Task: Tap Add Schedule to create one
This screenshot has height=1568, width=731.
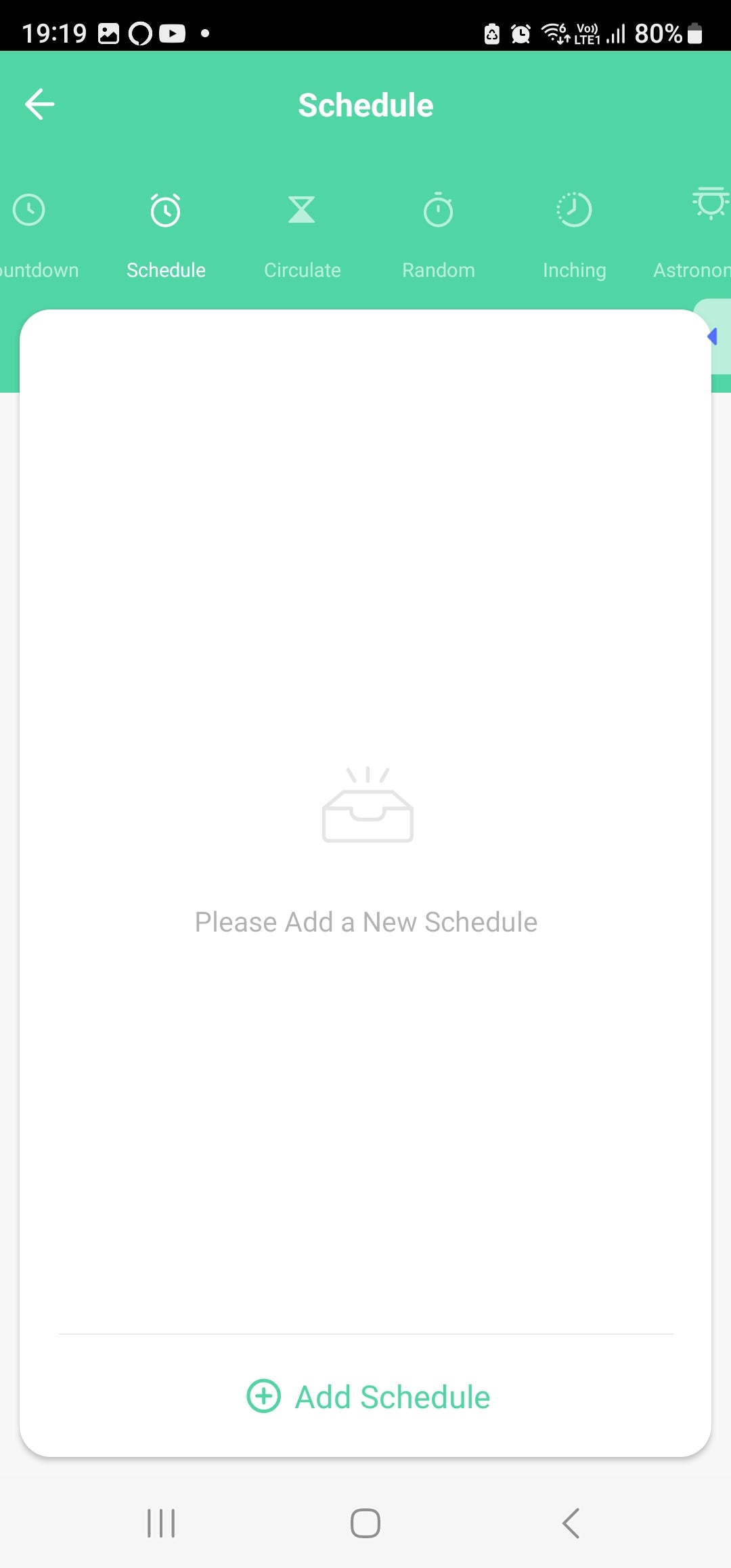Action: coord(368,1396)
